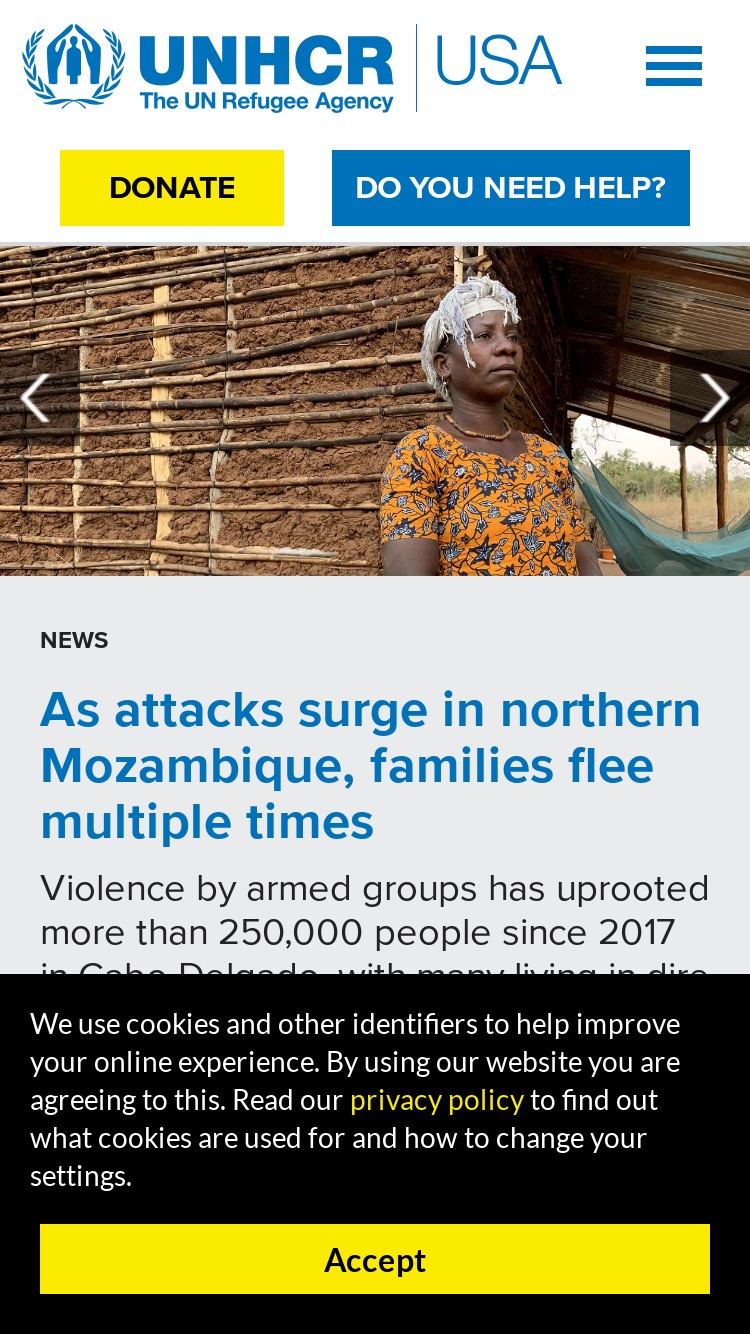The image size is (750, 1334).
Task: Read the privacy policy link
Action: 437,1100
